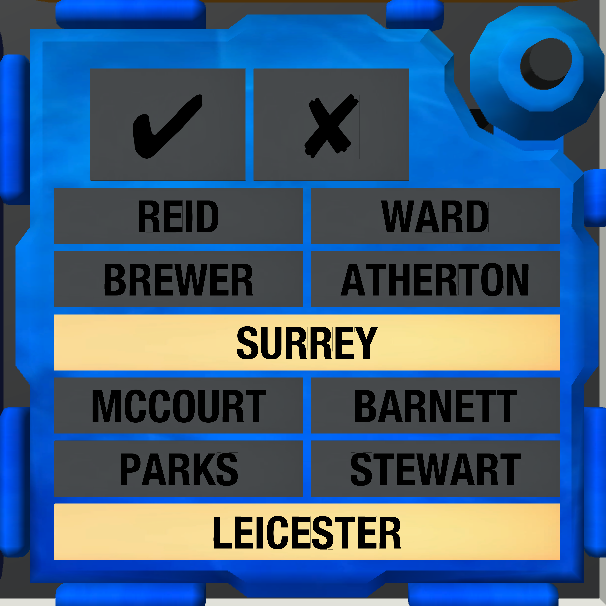The image size is (606, 606).
Task: Select the REID name button
Action: (x=178, y=216)
